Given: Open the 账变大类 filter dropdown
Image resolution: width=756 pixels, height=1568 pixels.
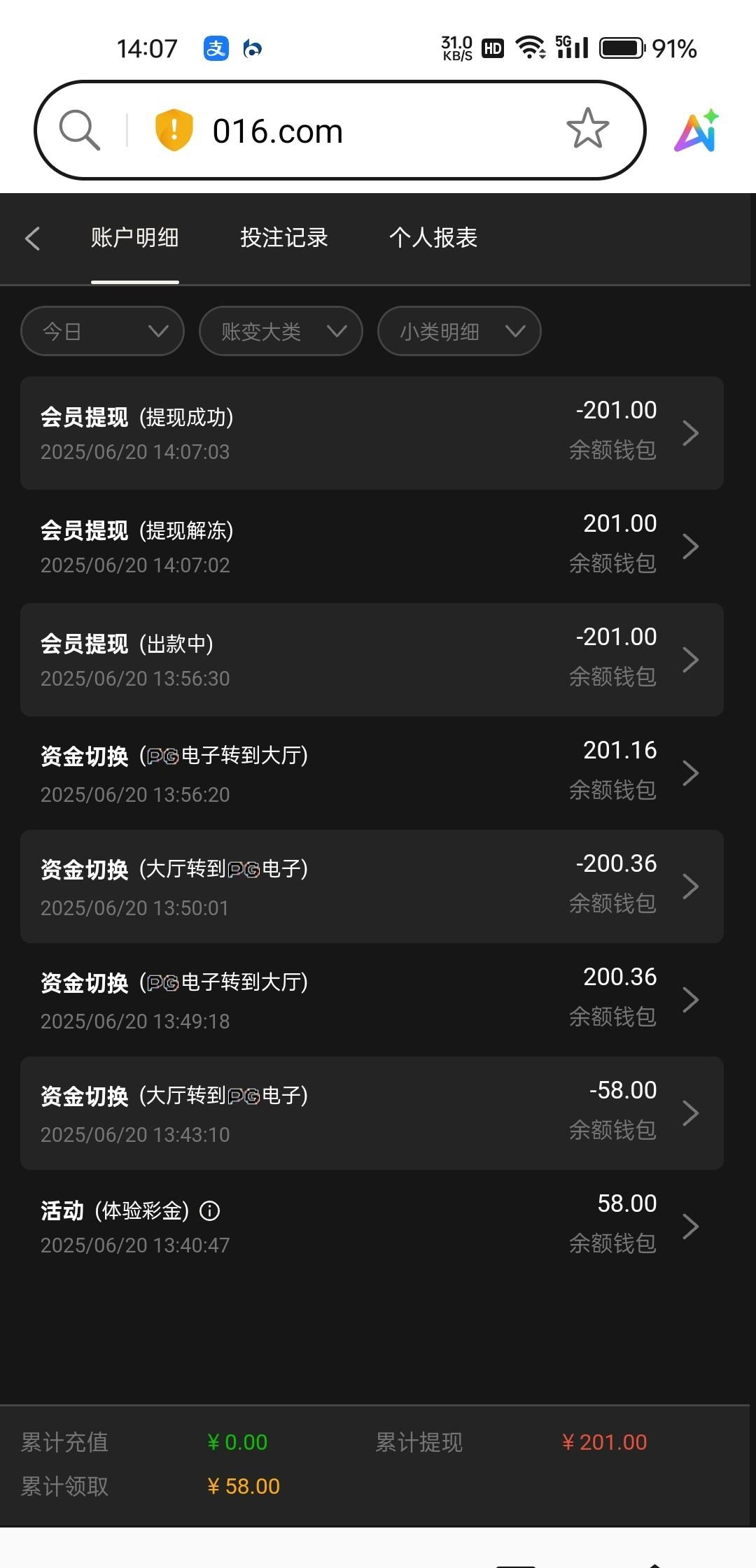Looking at the screenshot, I should click(x=281, y=331).
